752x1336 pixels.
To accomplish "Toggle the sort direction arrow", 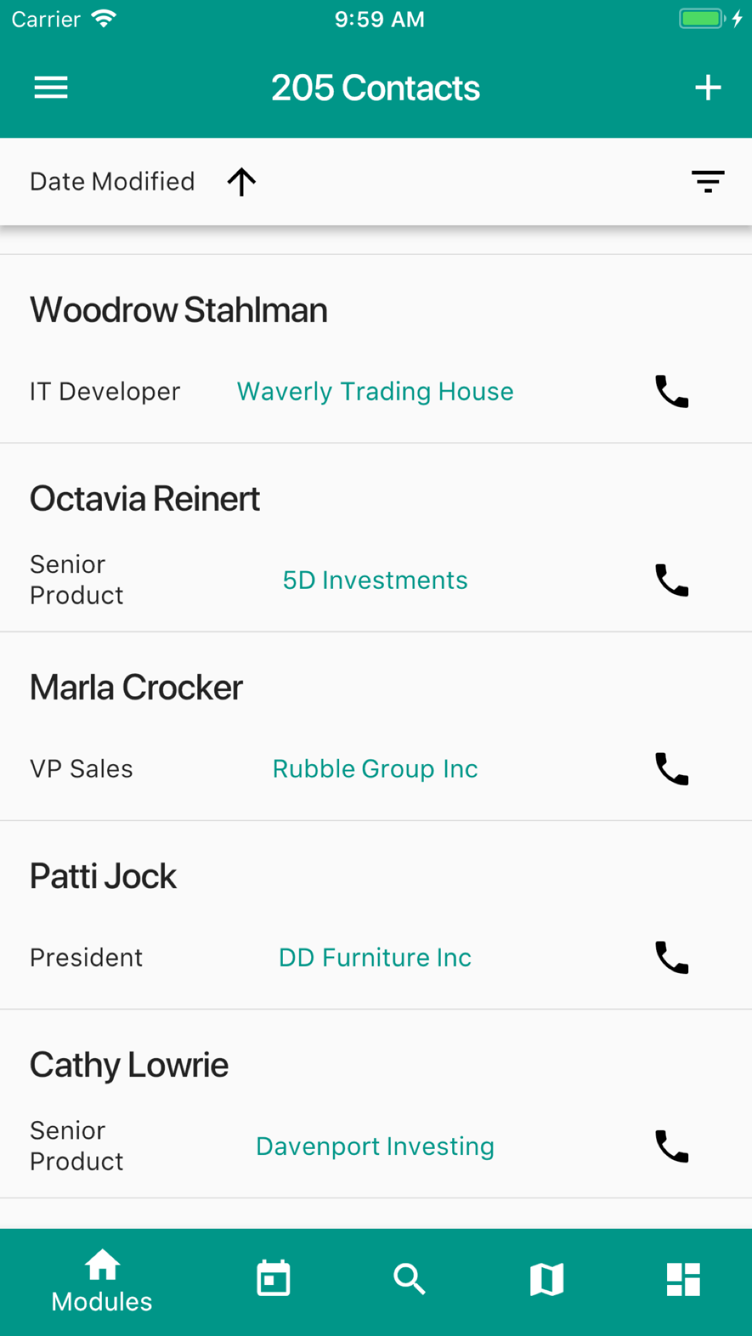I will [x=241, y=181].
